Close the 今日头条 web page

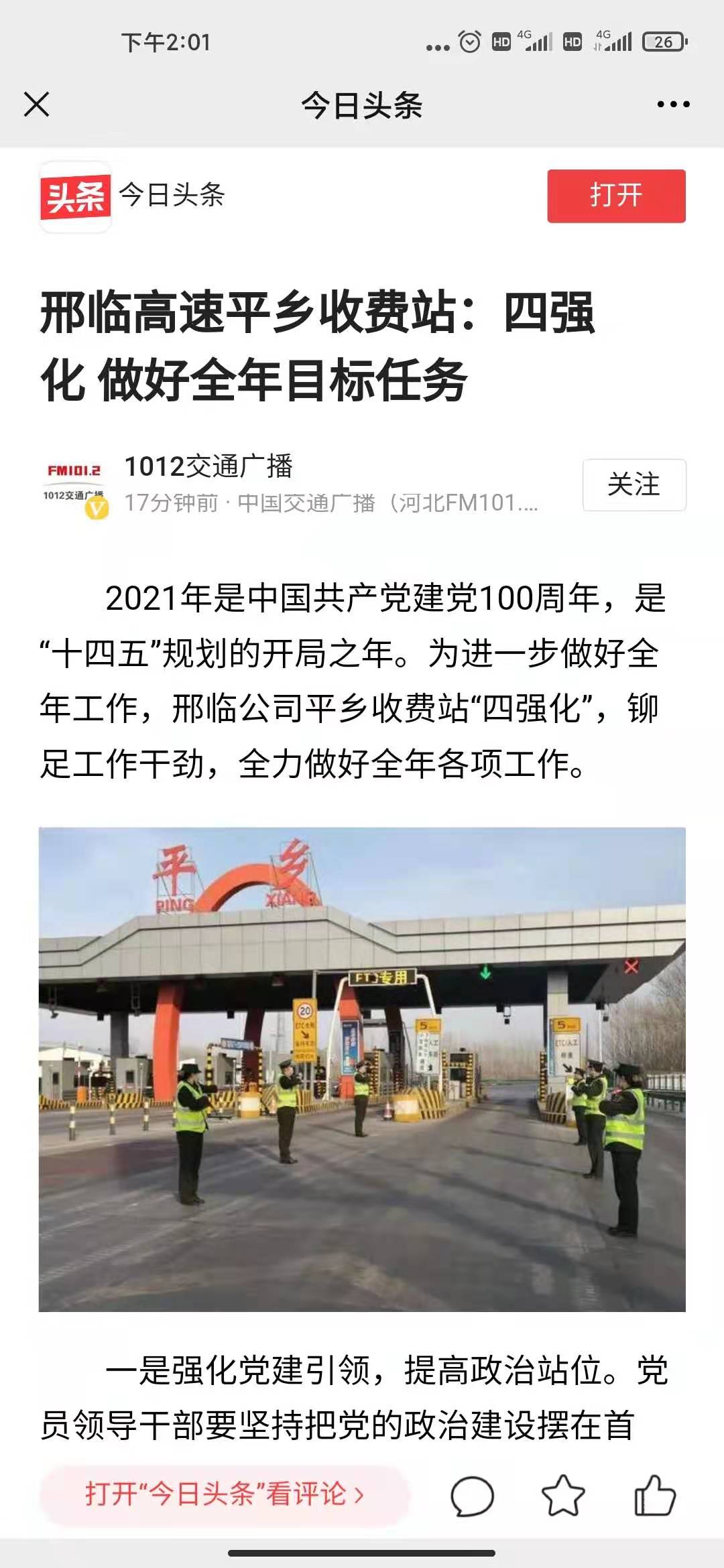click(36, 105)
